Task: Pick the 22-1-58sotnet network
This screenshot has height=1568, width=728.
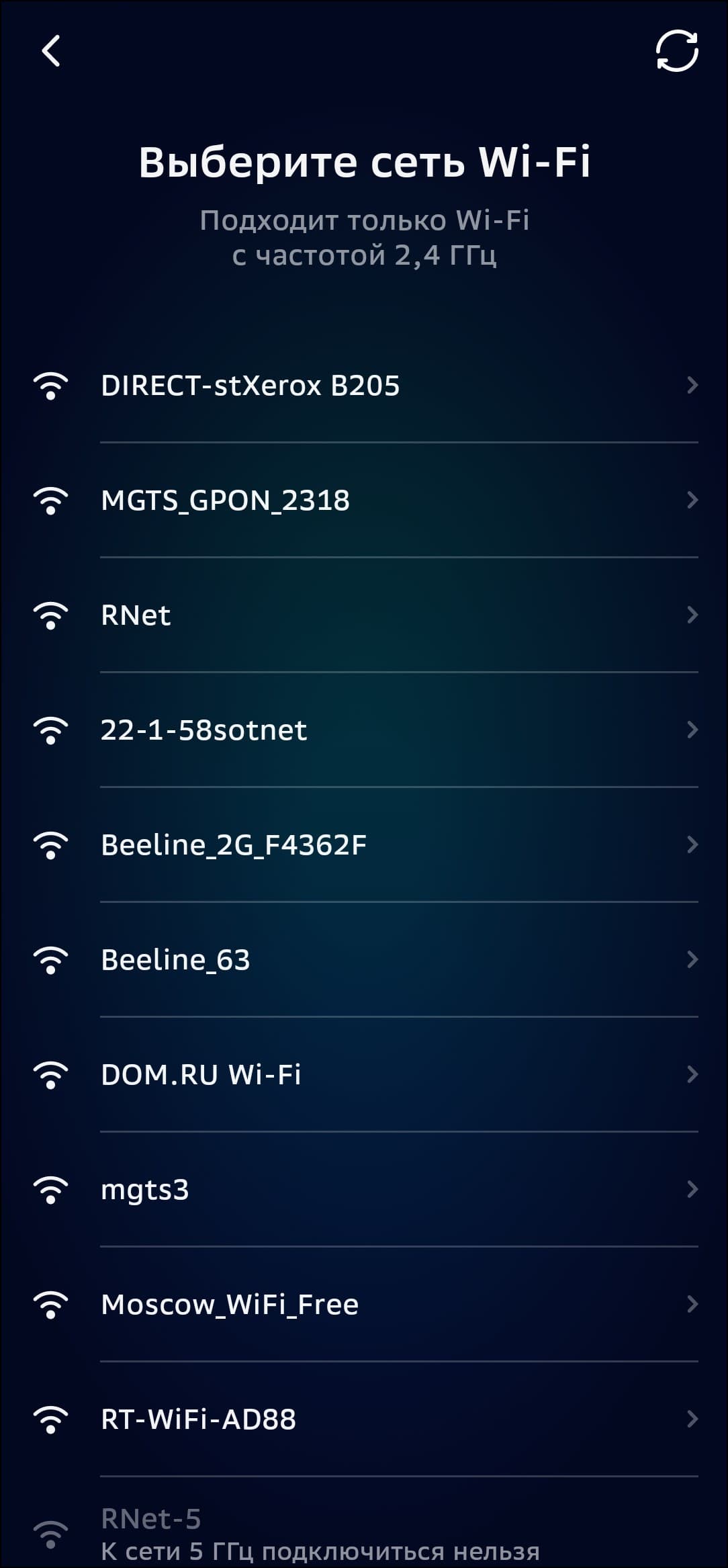Action: pos(365,730)
